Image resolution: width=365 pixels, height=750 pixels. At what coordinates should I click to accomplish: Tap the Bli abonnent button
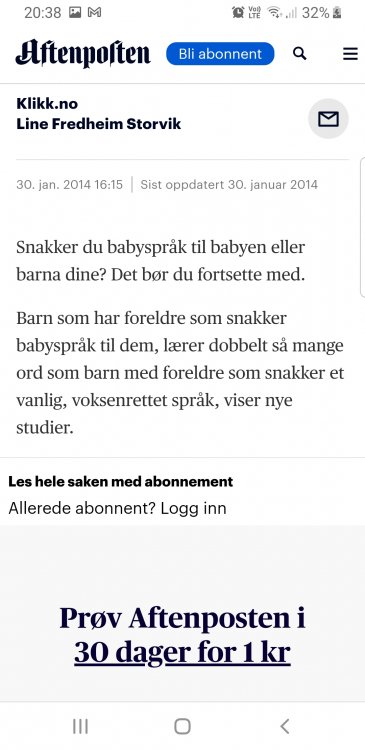point(220,54)
